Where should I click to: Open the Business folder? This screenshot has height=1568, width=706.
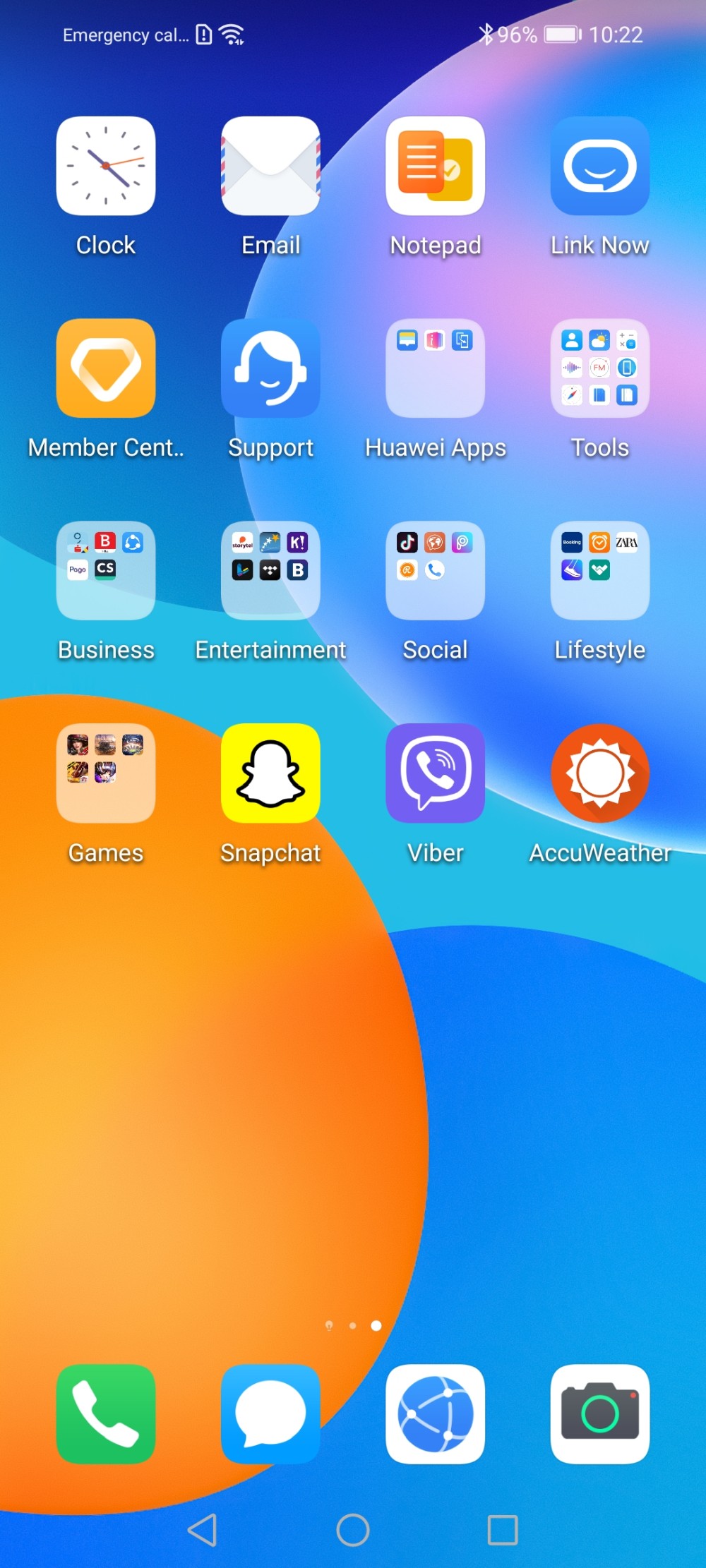point(106,571)
